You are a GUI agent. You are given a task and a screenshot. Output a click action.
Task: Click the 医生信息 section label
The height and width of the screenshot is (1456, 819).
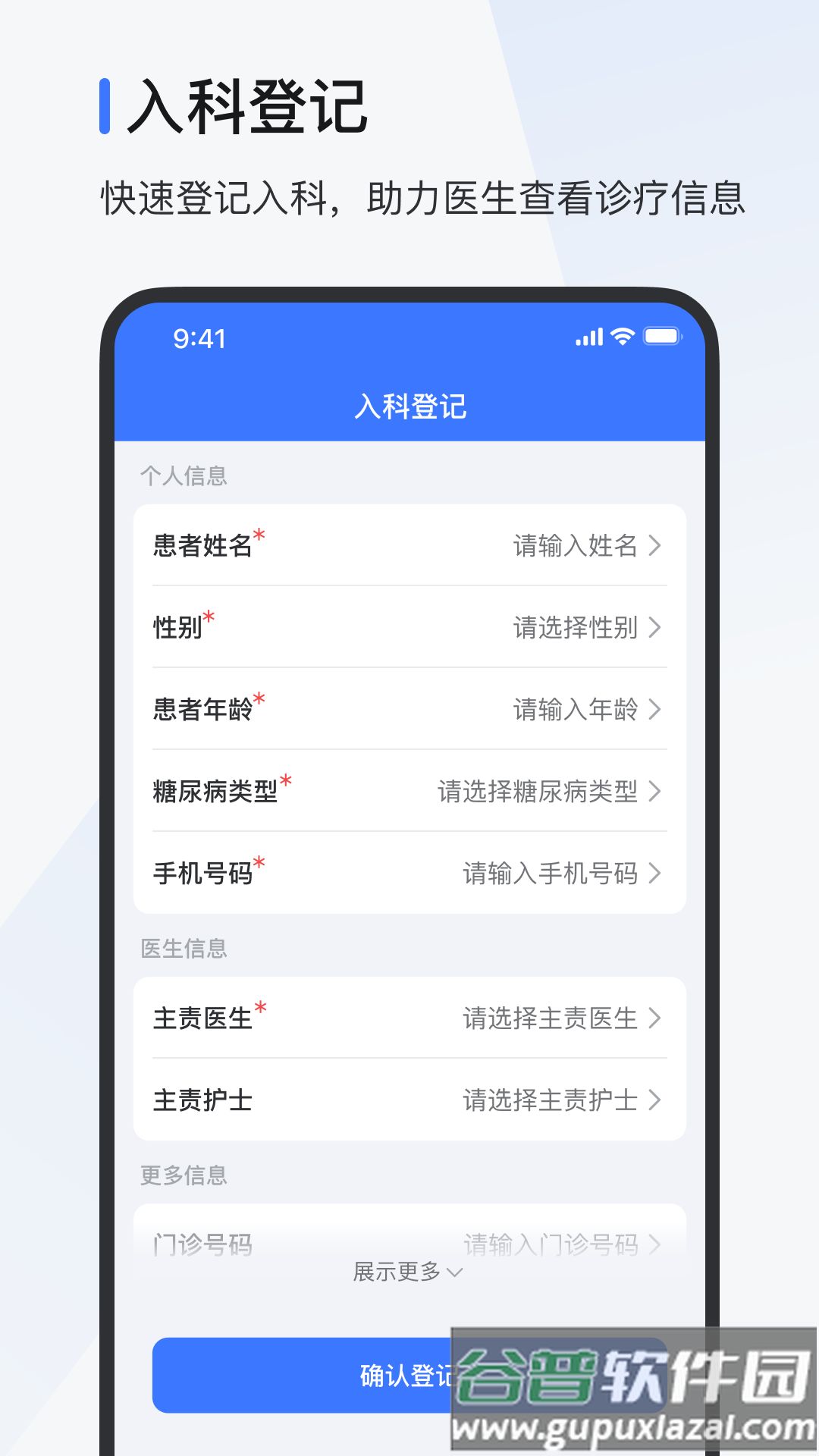184,949
